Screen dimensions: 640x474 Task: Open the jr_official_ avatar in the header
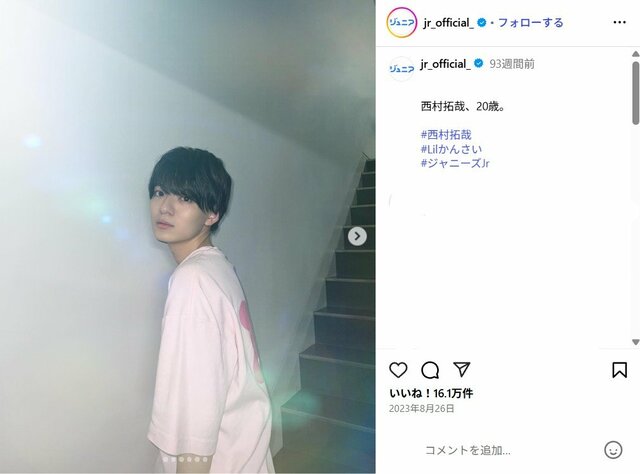point(401,22)
